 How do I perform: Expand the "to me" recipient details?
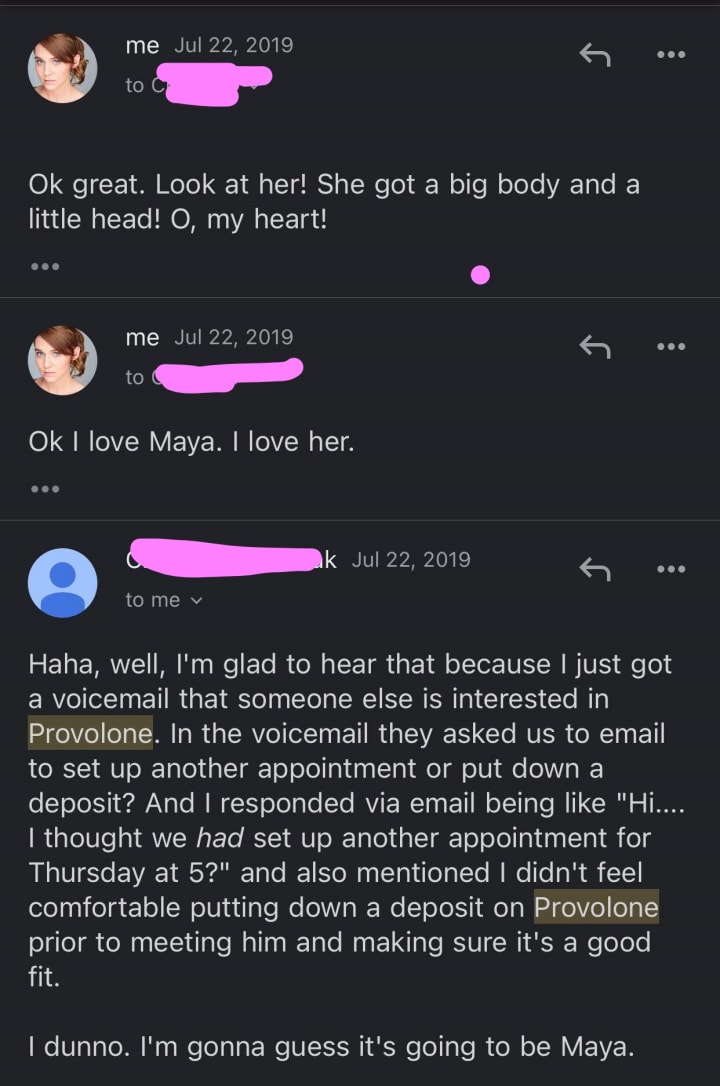coord(164,600)
